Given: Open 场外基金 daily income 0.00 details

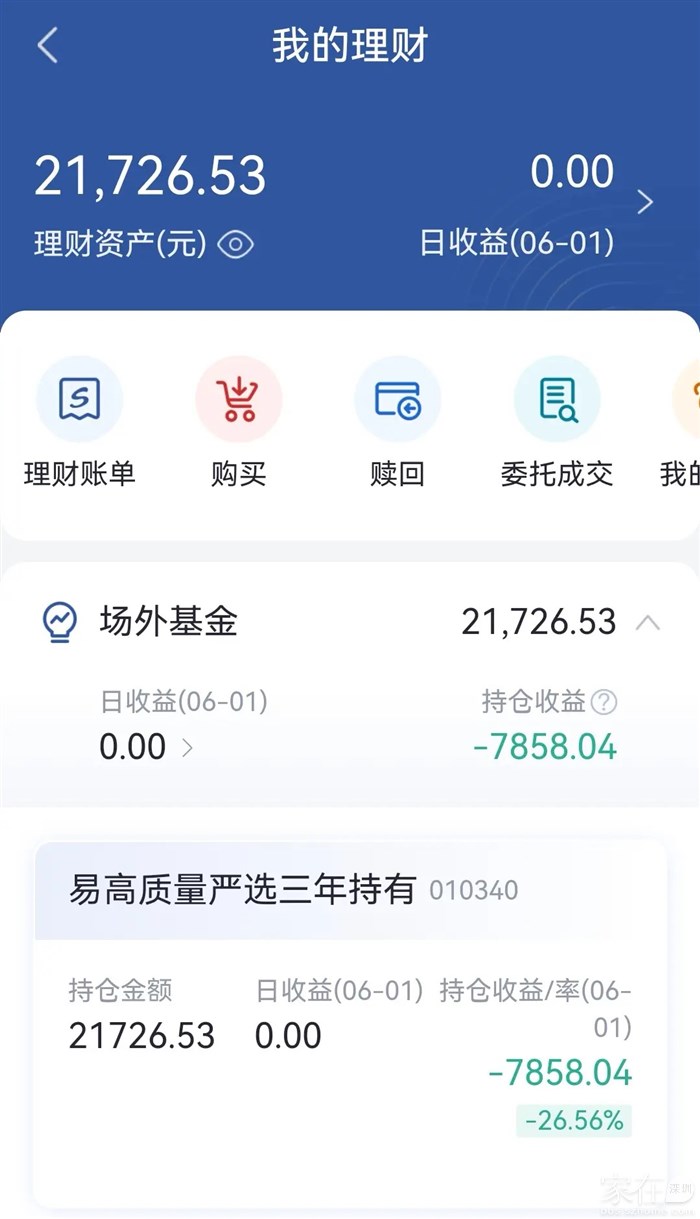Looking at the screenshot, I should 145,747.
